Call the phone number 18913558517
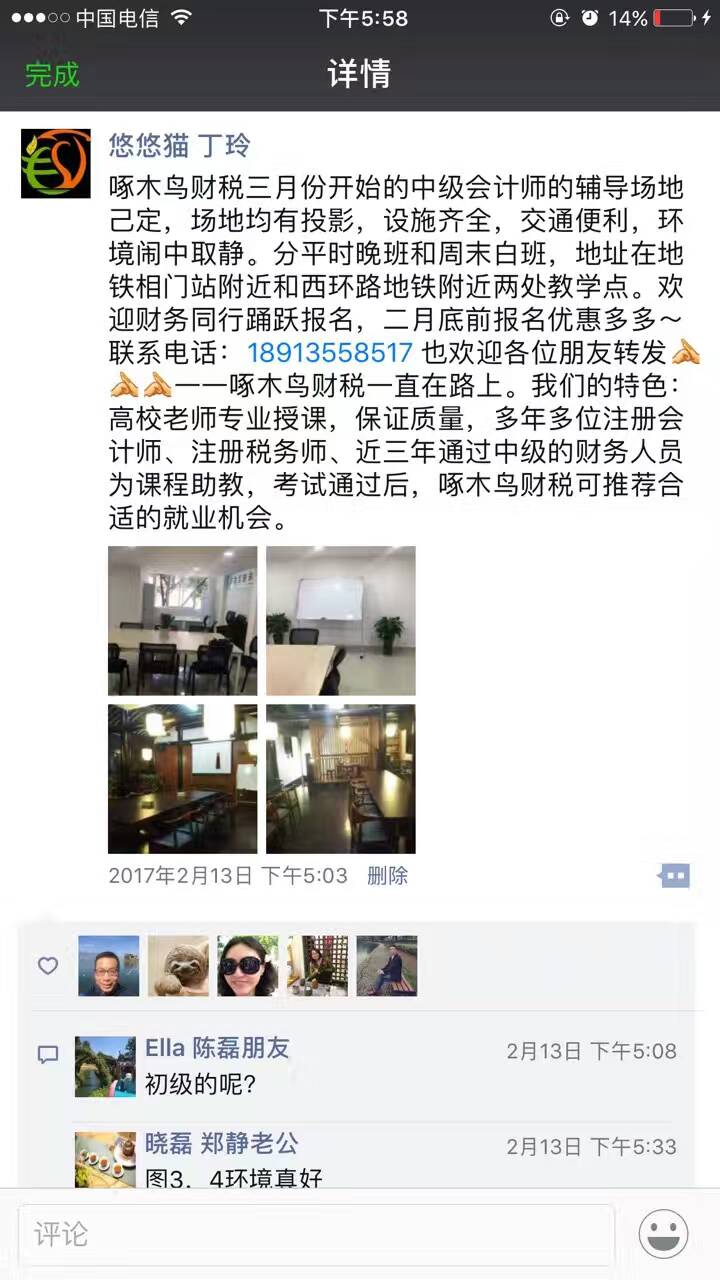 click(330, 353)
